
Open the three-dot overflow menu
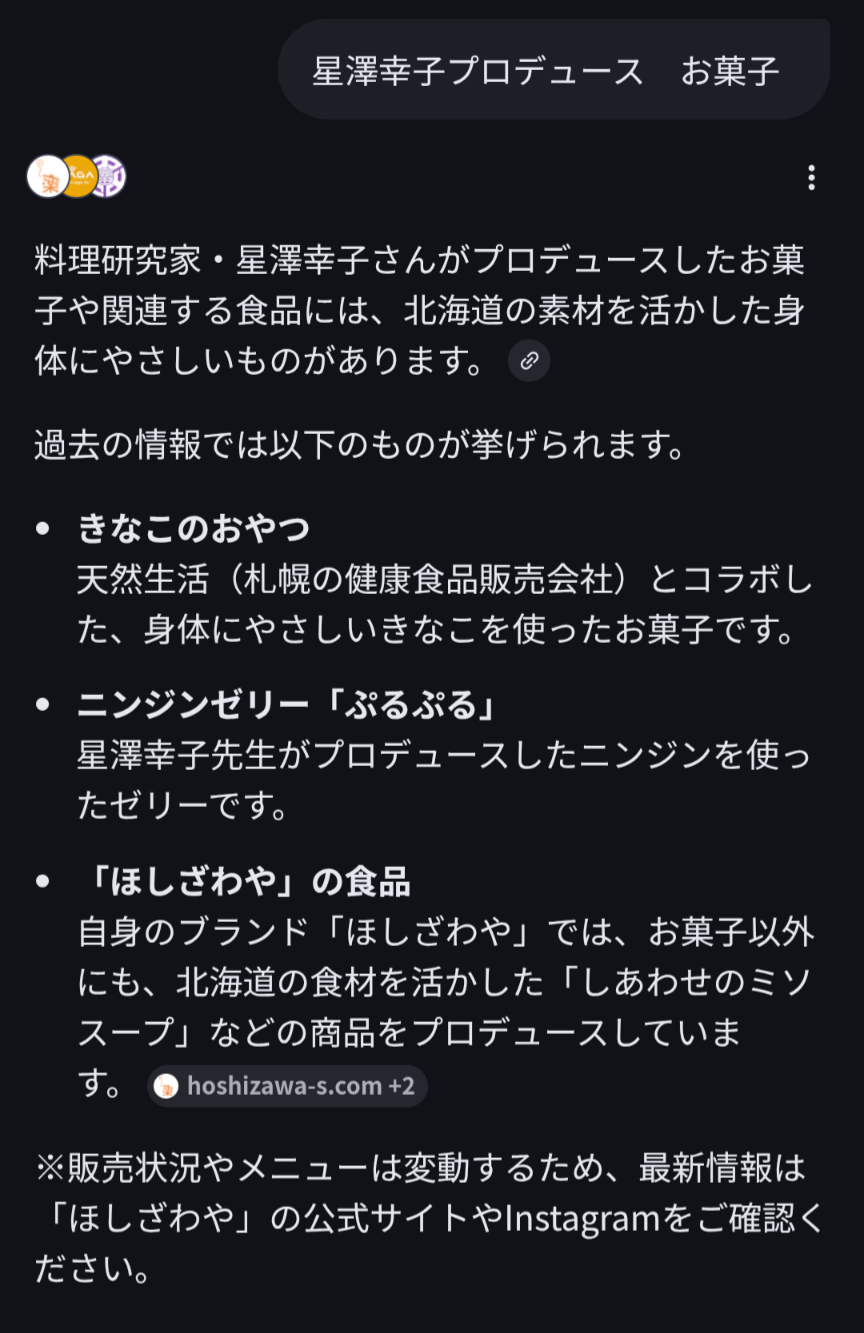811,178
